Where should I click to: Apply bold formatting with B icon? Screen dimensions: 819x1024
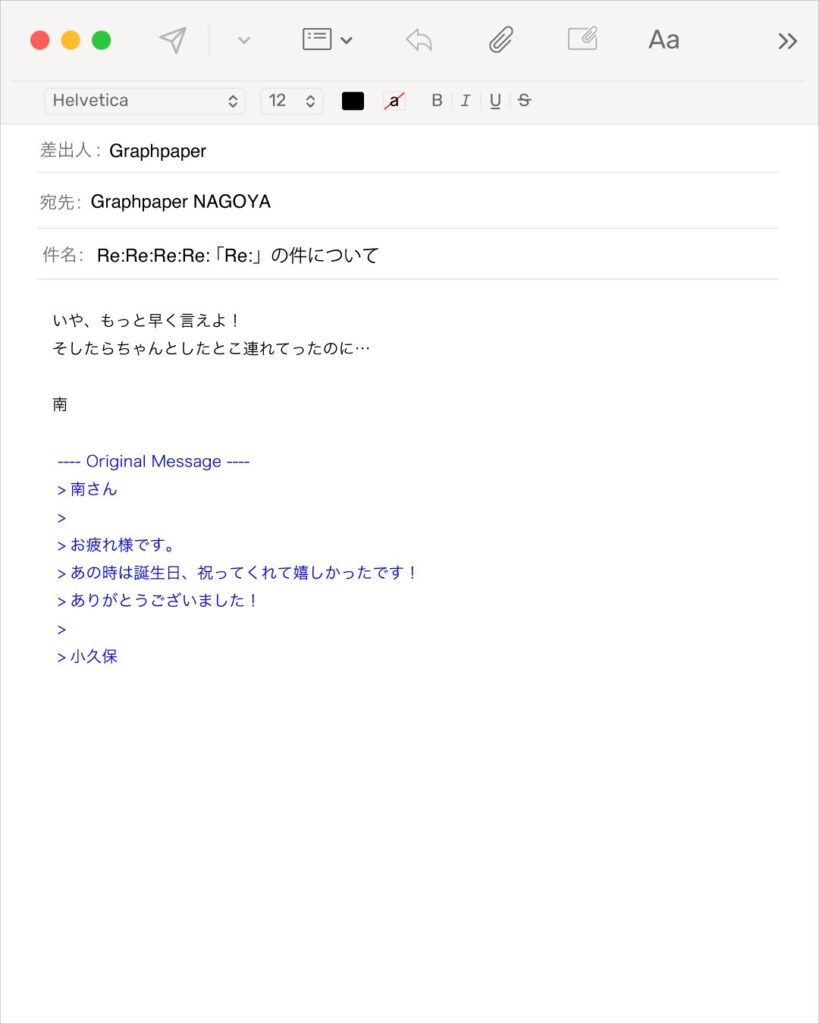tap(436, 100)
